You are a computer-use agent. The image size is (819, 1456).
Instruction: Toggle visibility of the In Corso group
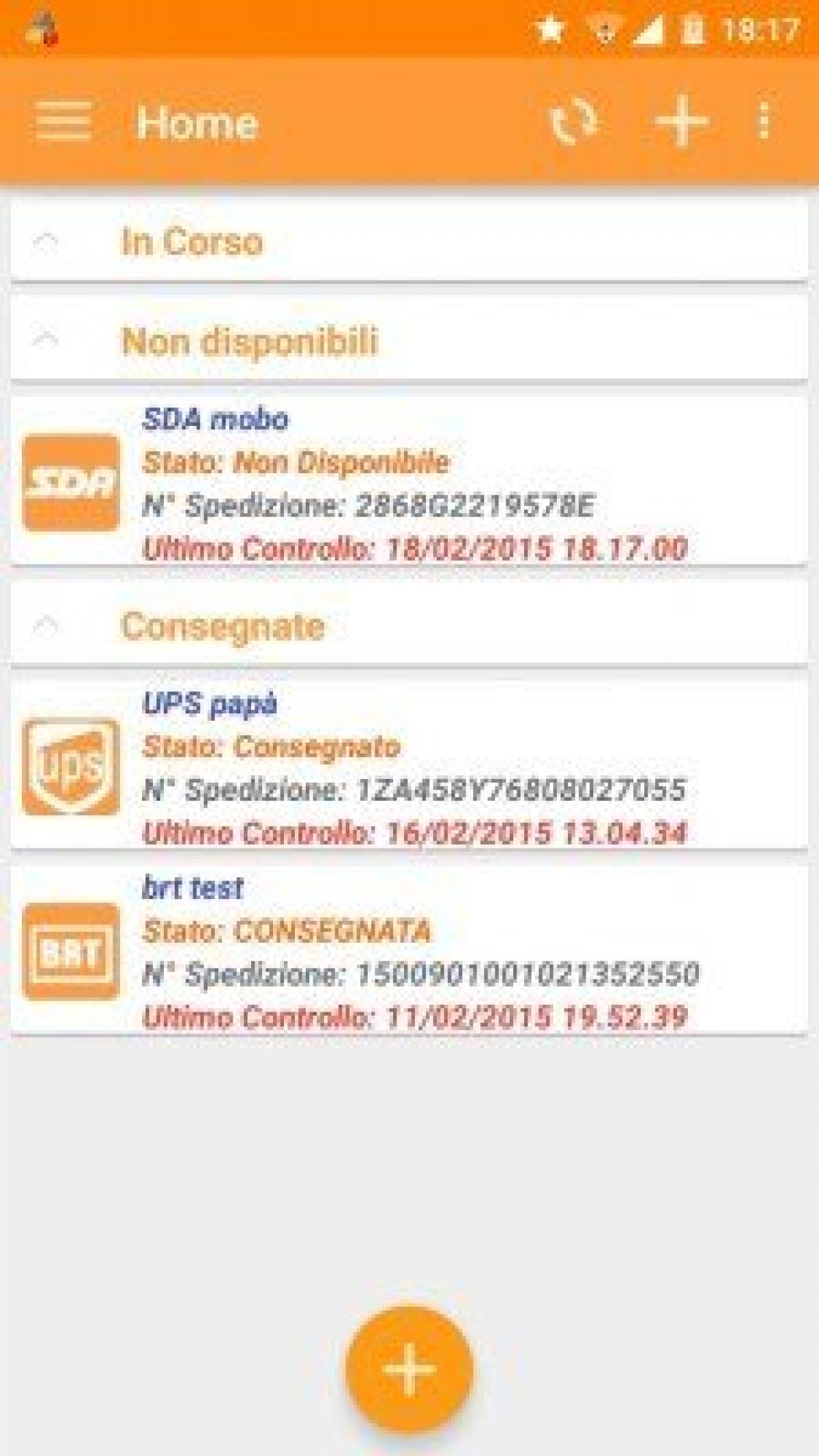191,240
